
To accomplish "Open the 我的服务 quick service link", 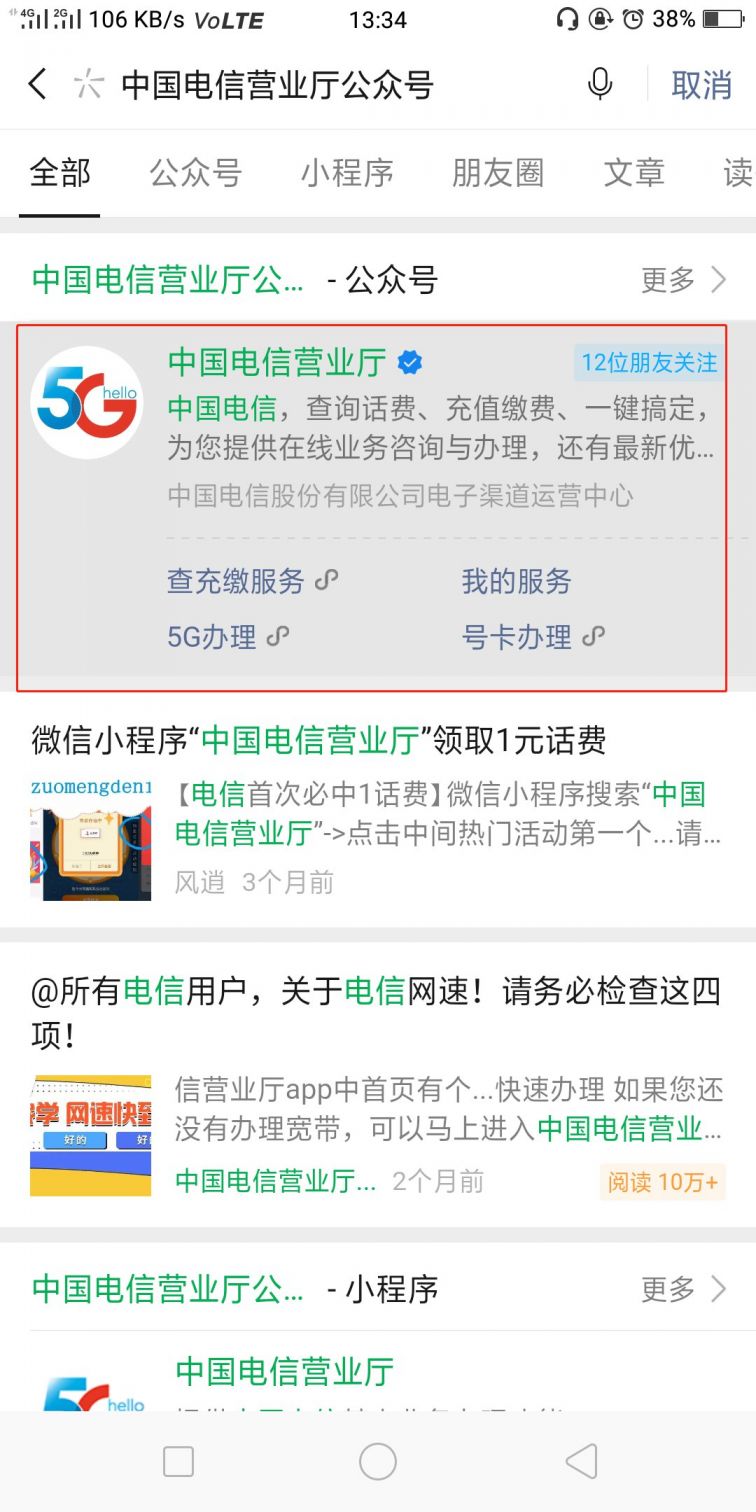I will click(x=514, y=580).
